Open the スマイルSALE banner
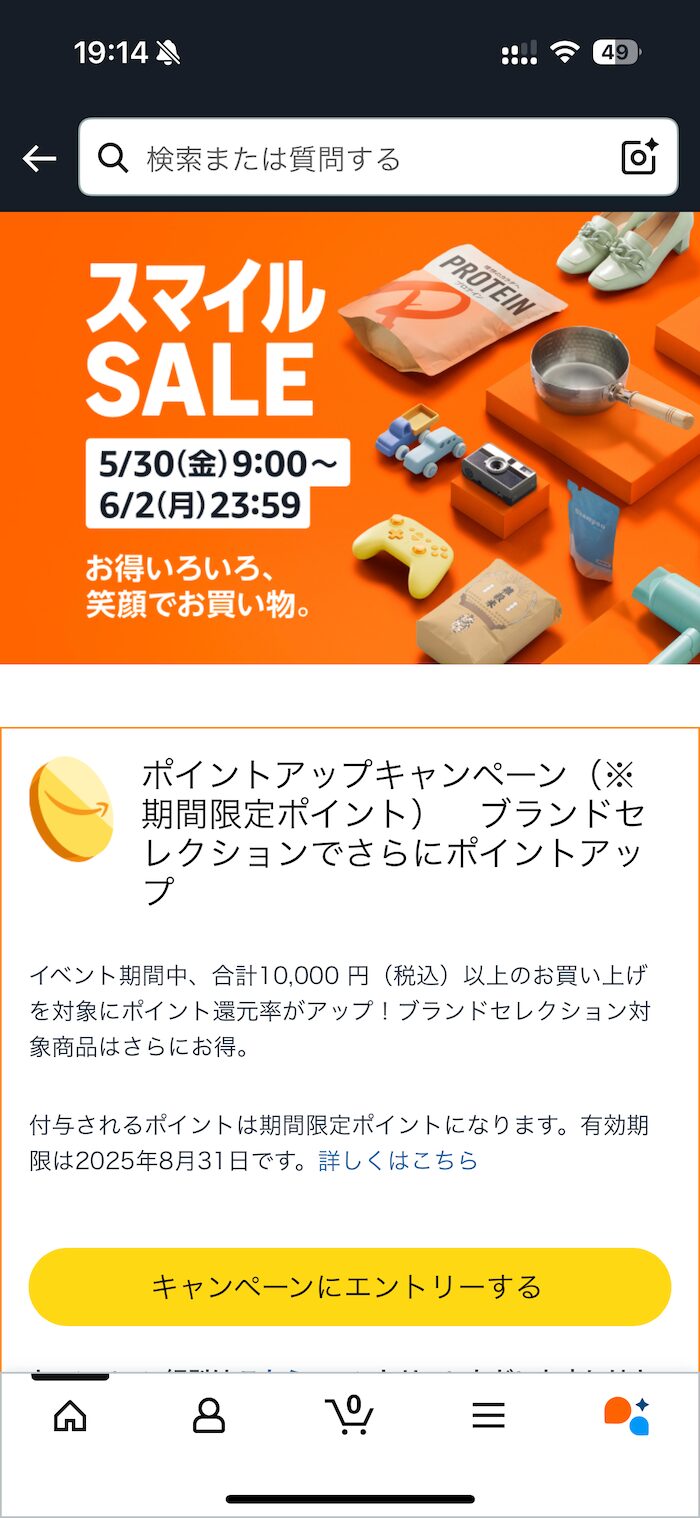This screenshot has width=700, height=1518. 350,437
